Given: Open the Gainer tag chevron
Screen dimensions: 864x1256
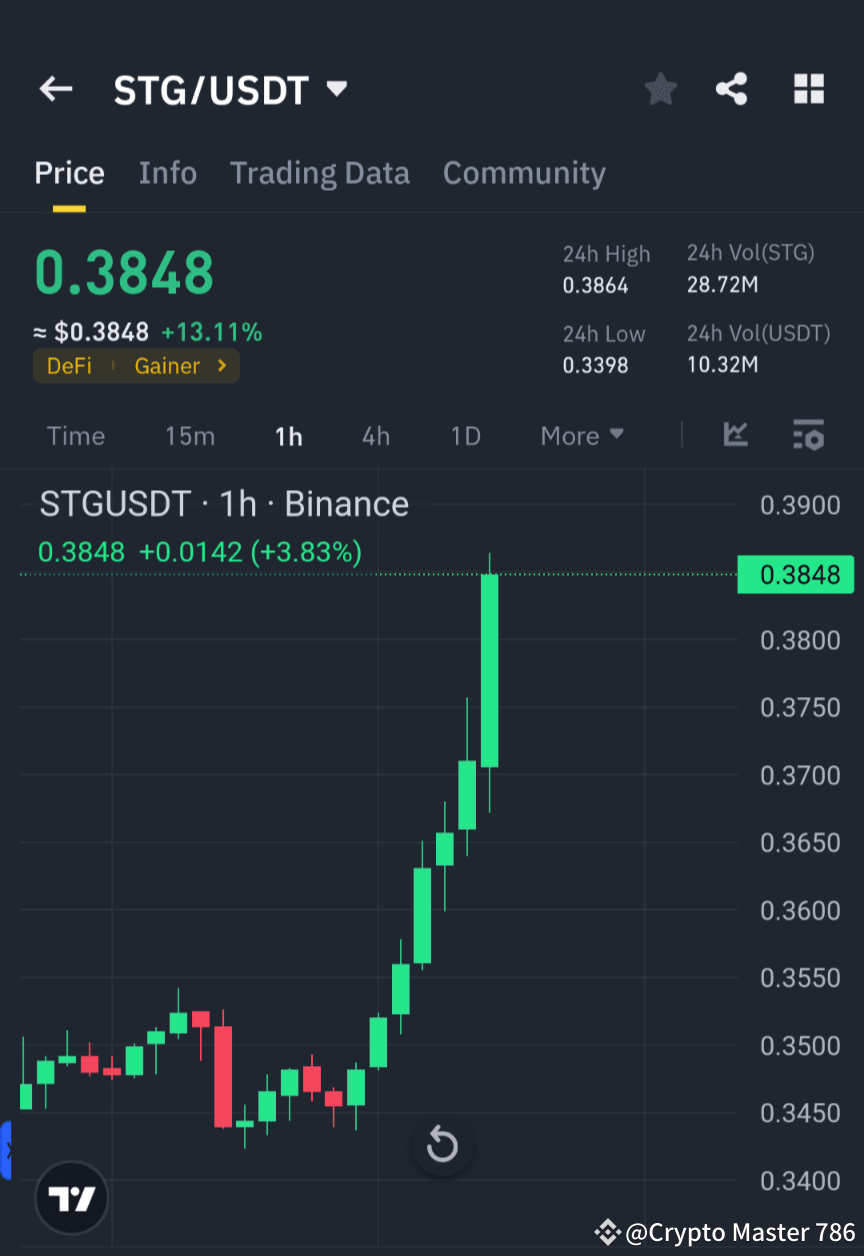Looking at the screenshot, I should [x=222, y=366].
